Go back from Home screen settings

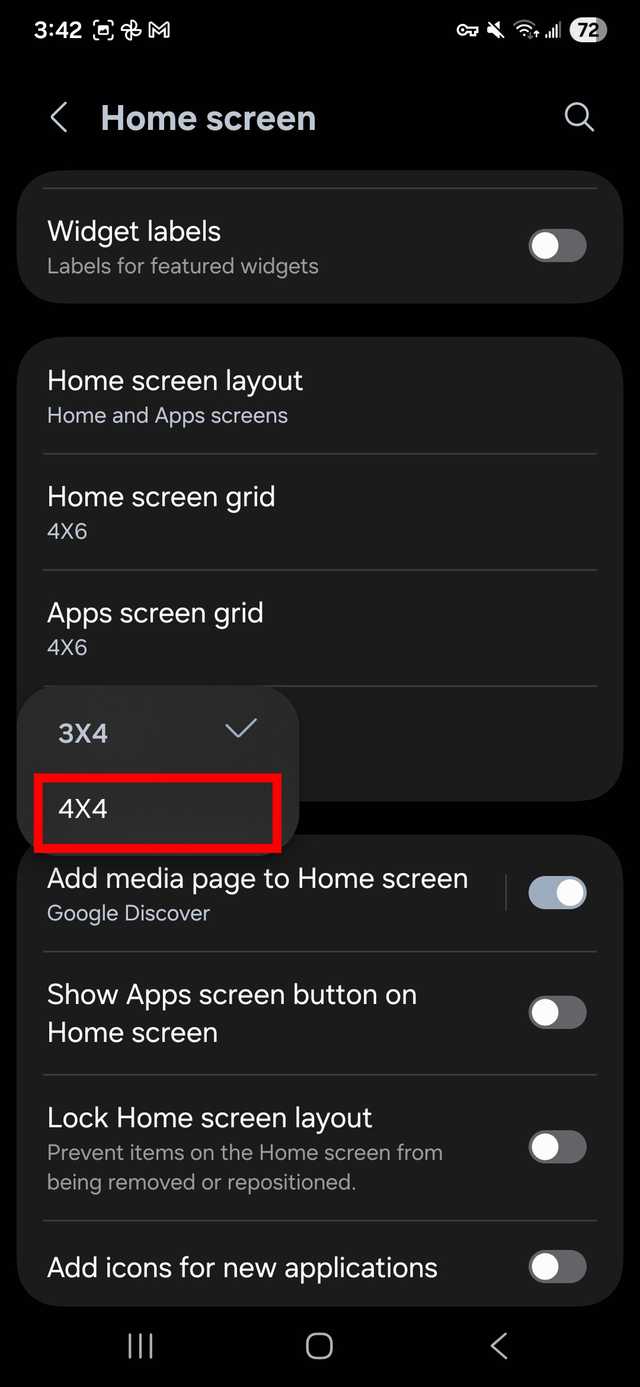(59, 118)
